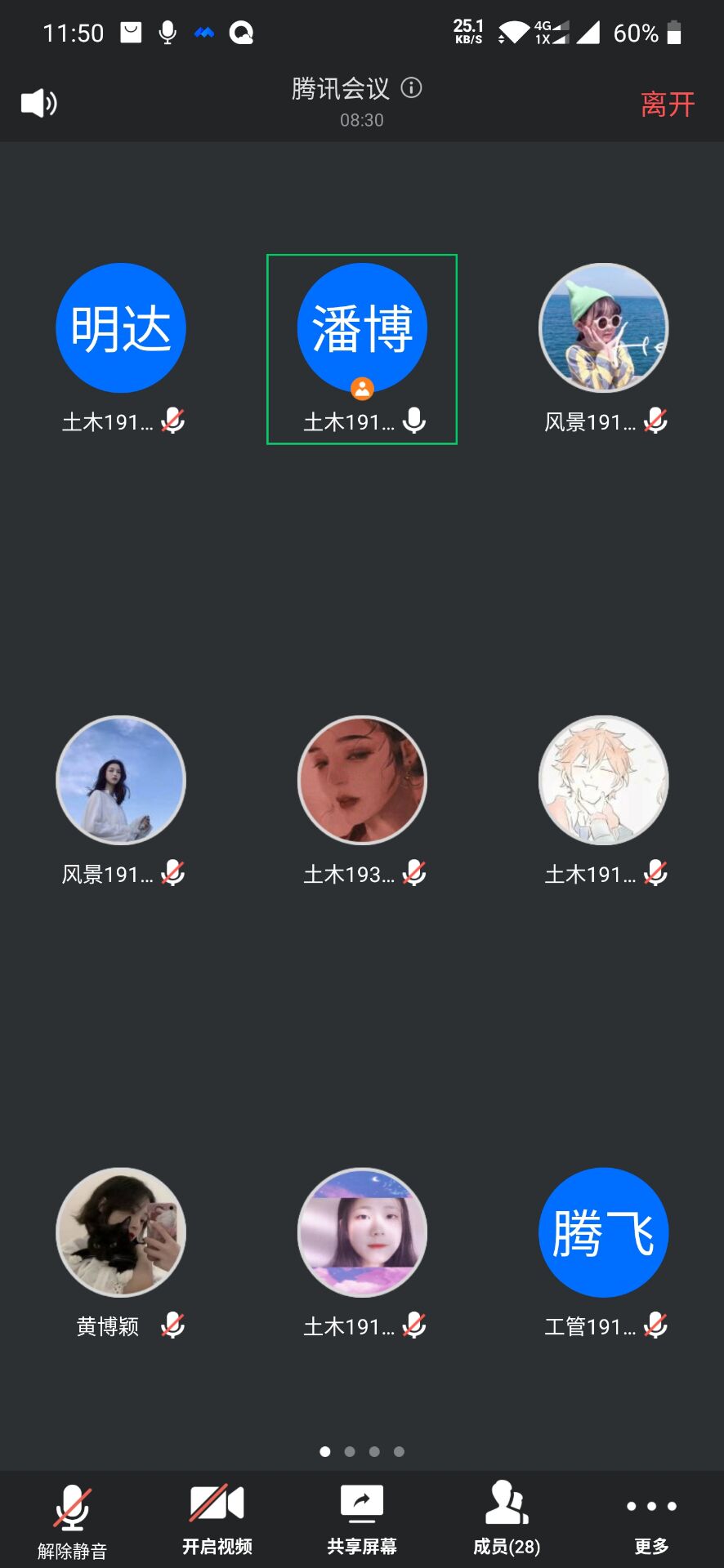Select participant tile 黄博颖
724x1568 pixels.
121,1232
